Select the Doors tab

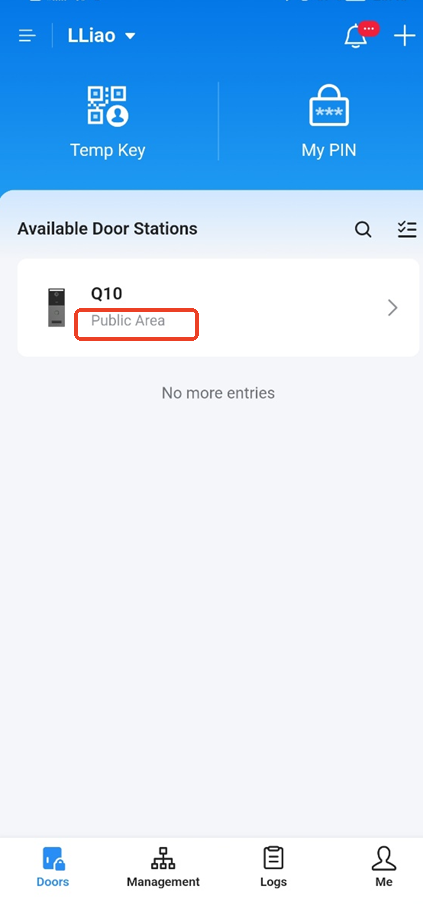point(53,867)
